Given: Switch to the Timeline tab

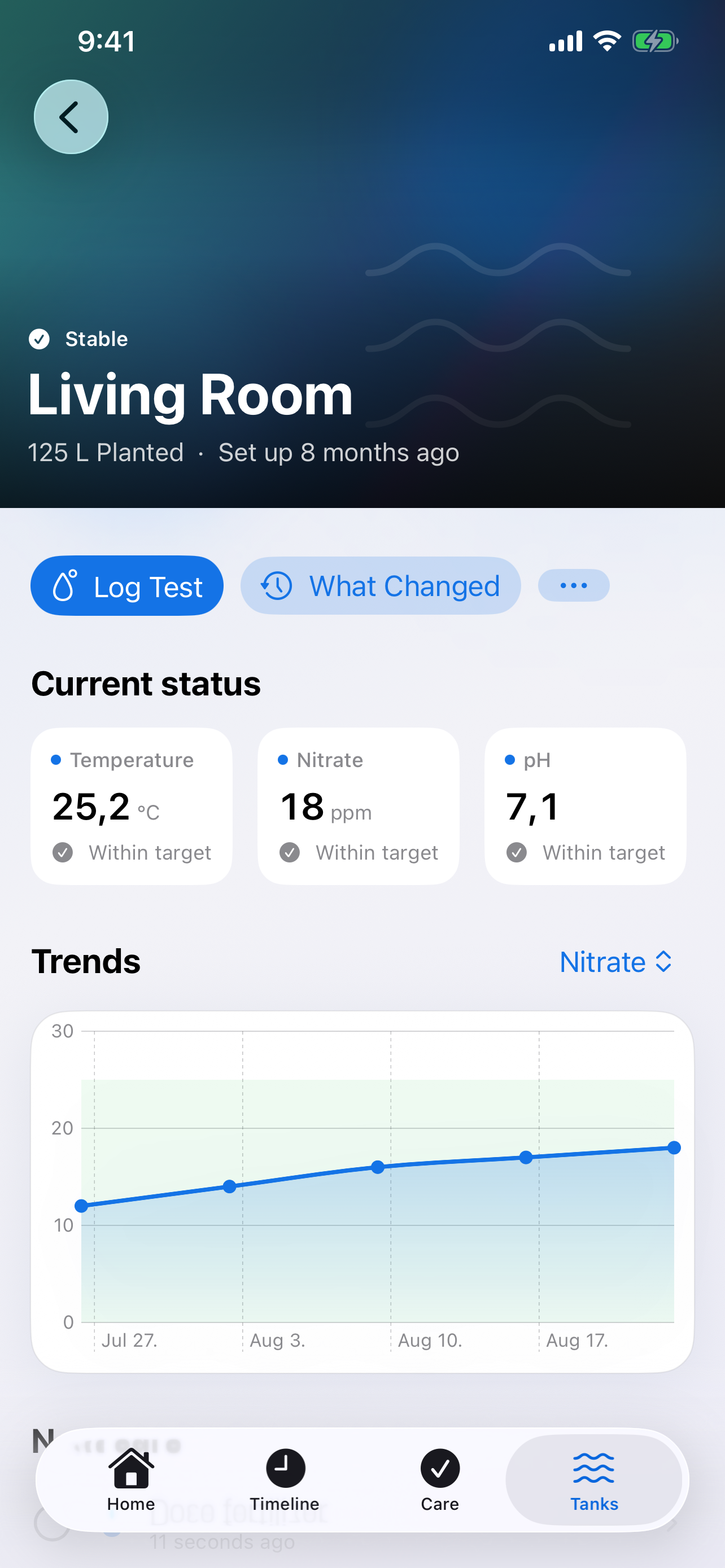Looking at the screenshot, I should coord(284,1480).
